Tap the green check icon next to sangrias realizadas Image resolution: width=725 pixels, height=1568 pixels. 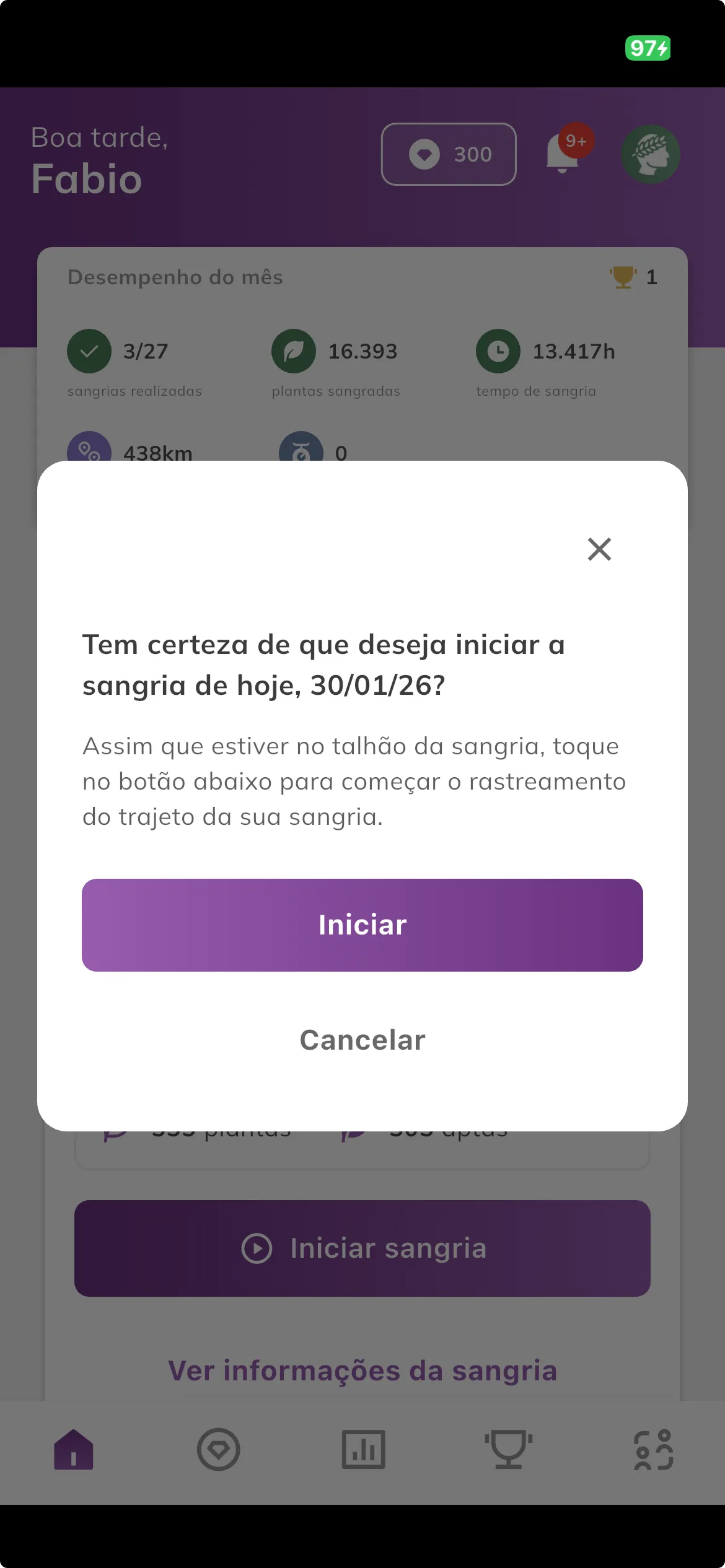click(89, 352)
